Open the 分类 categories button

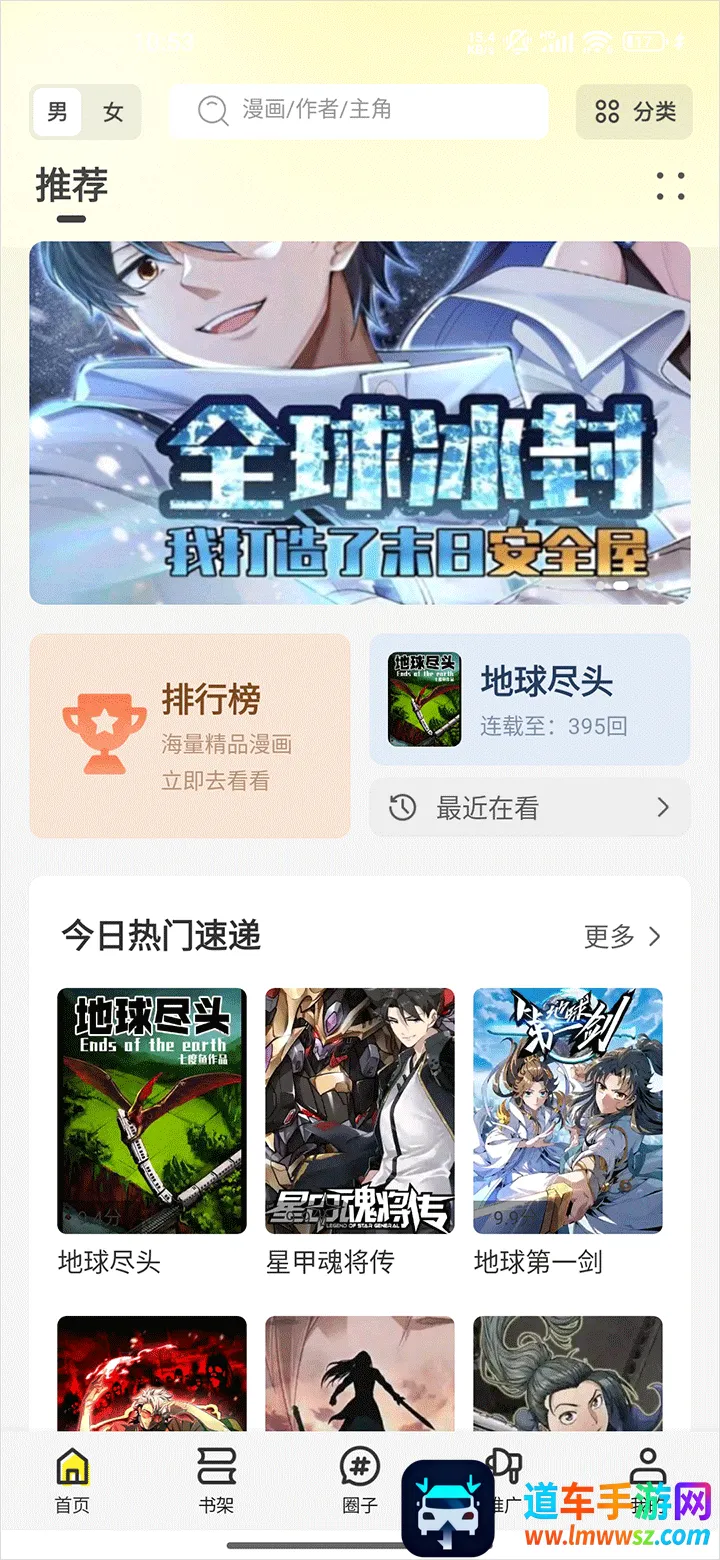click(x=634, y=111)
